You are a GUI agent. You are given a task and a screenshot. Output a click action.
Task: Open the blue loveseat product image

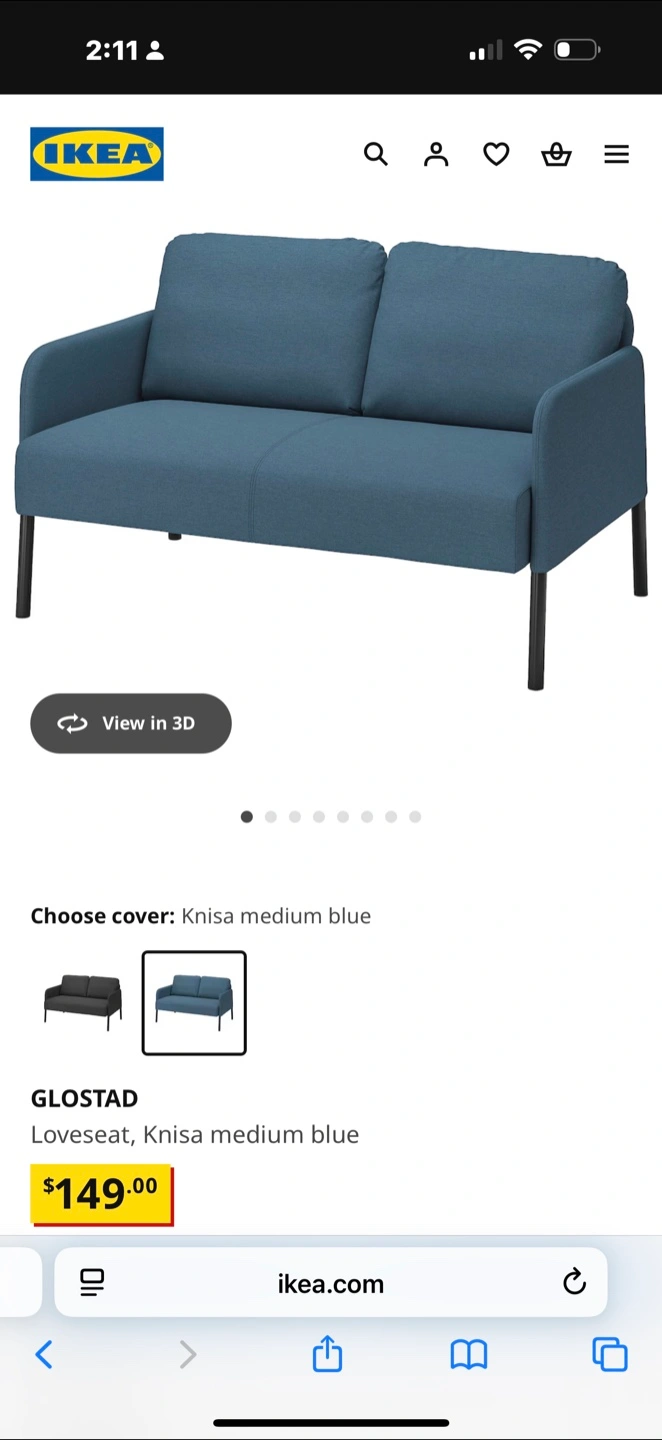point(331,450)
